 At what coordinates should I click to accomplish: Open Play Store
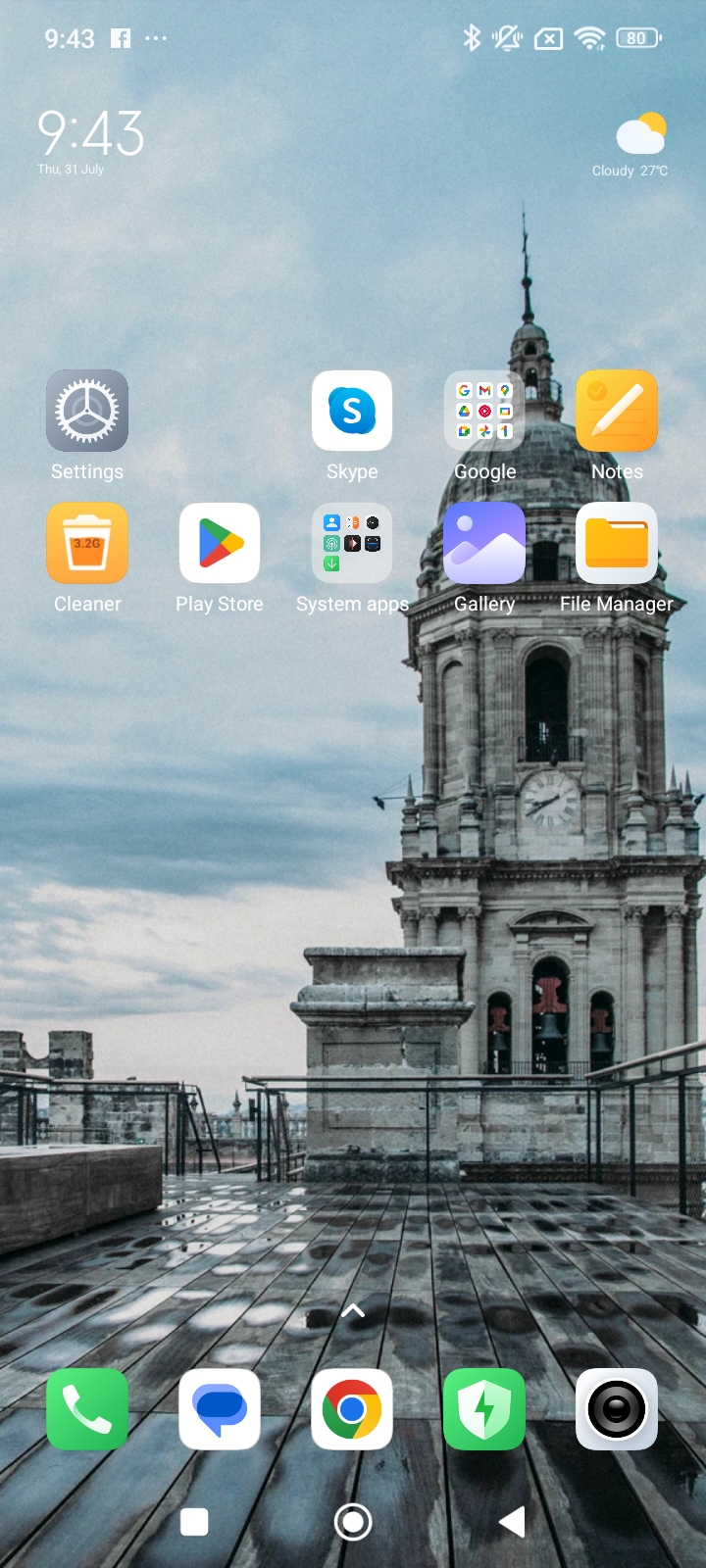click(220, 544)
